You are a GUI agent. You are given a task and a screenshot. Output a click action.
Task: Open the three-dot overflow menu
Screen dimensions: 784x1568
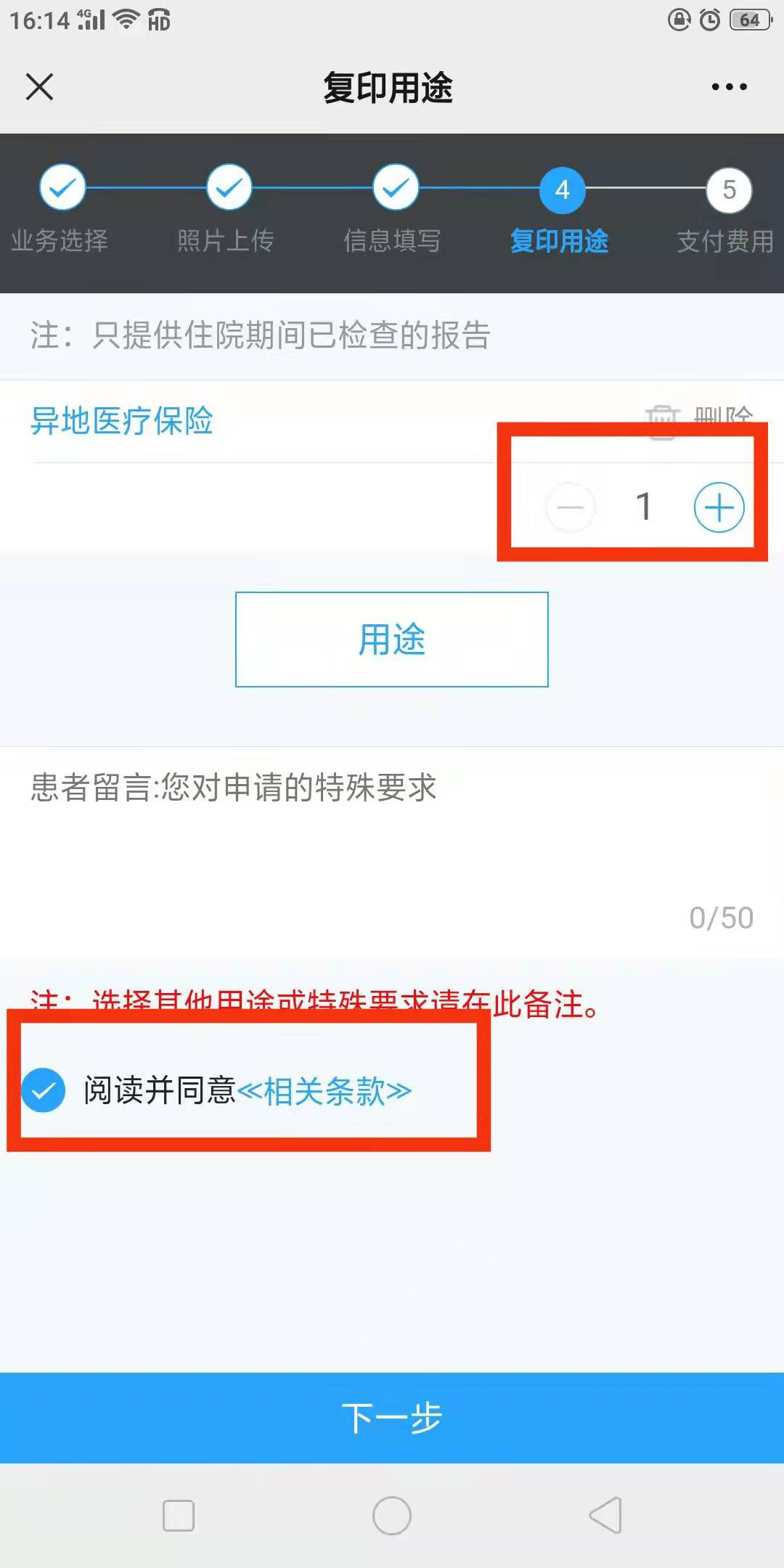729,87
